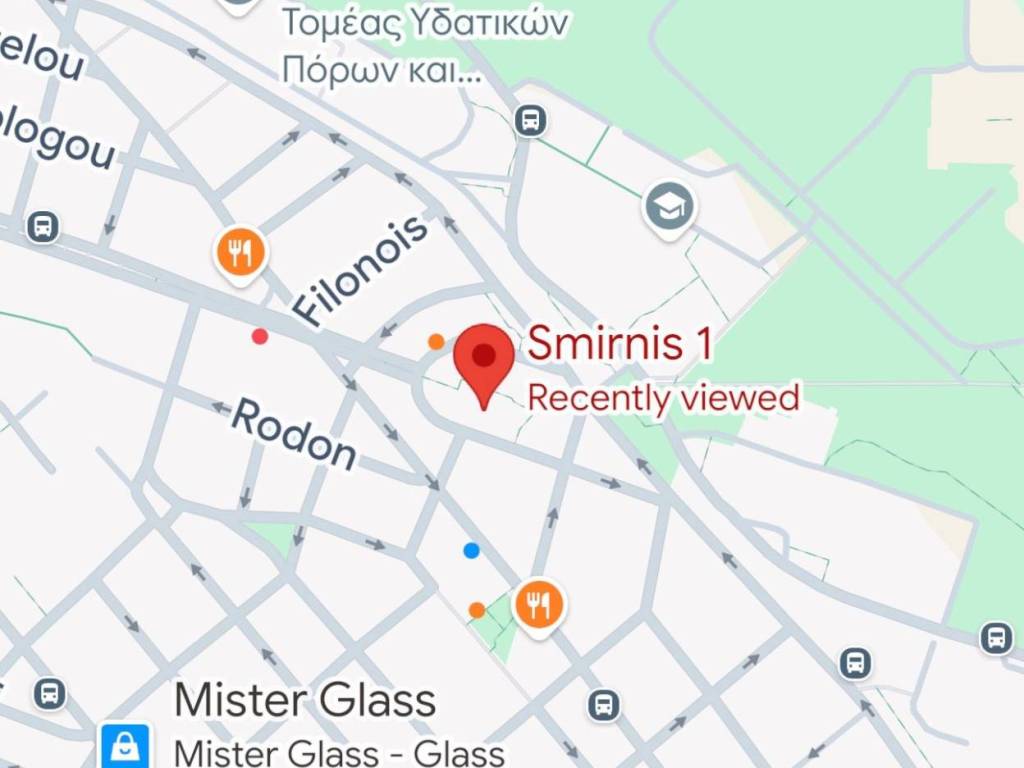
Task: Open the university graduation cap marker
Action: [669, 207]
